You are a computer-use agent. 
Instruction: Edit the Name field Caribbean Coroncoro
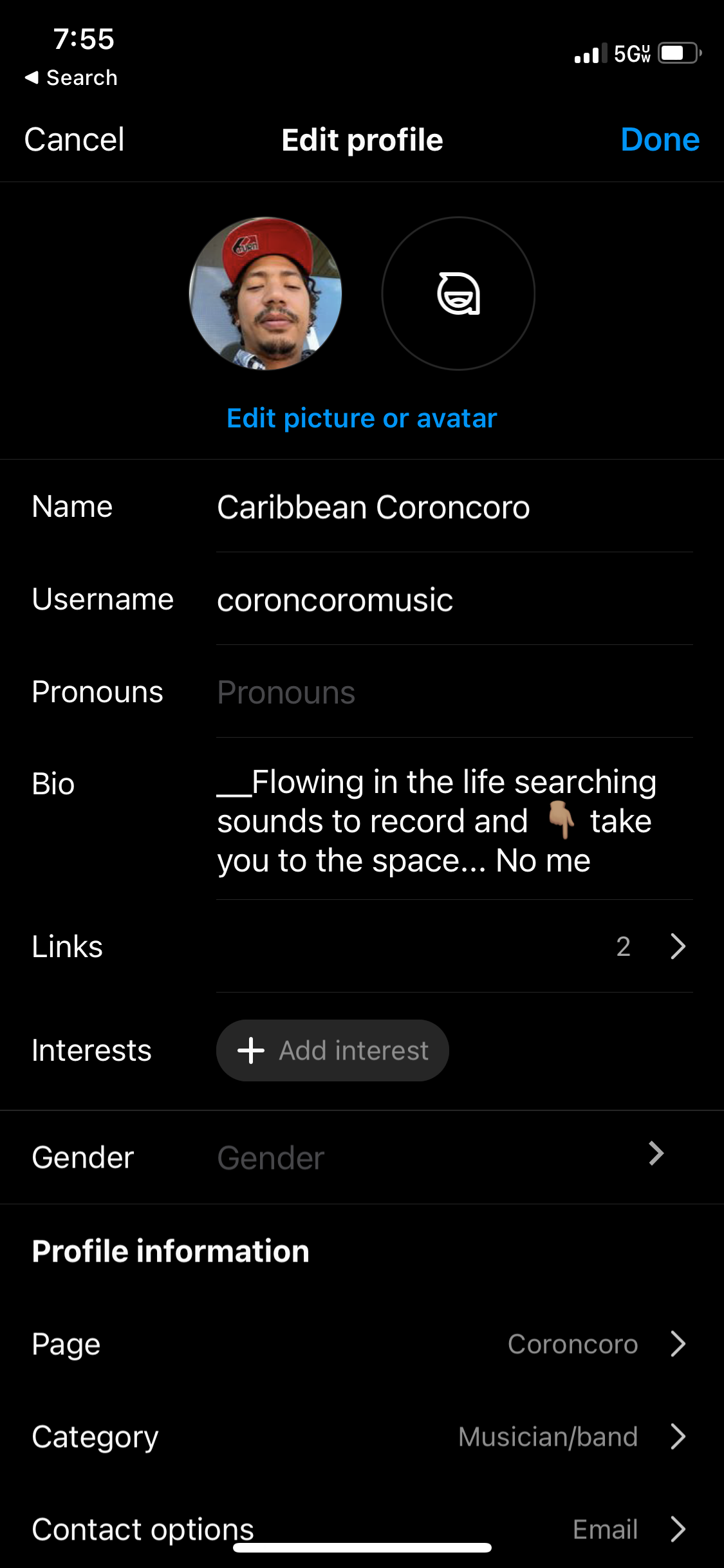373,507
